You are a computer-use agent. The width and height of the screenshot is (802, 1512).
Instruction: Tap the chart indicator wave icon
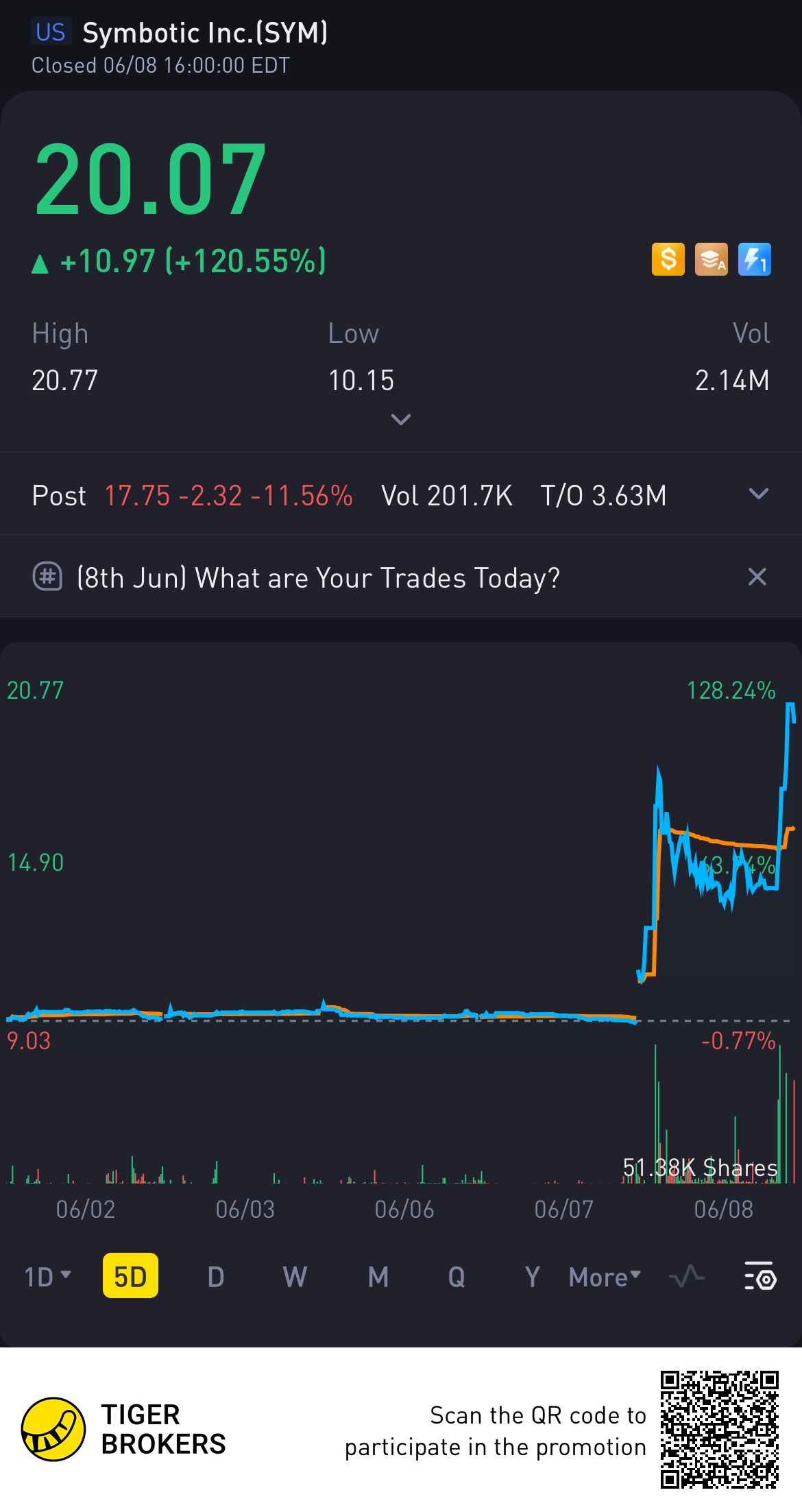pos(686,1276)
